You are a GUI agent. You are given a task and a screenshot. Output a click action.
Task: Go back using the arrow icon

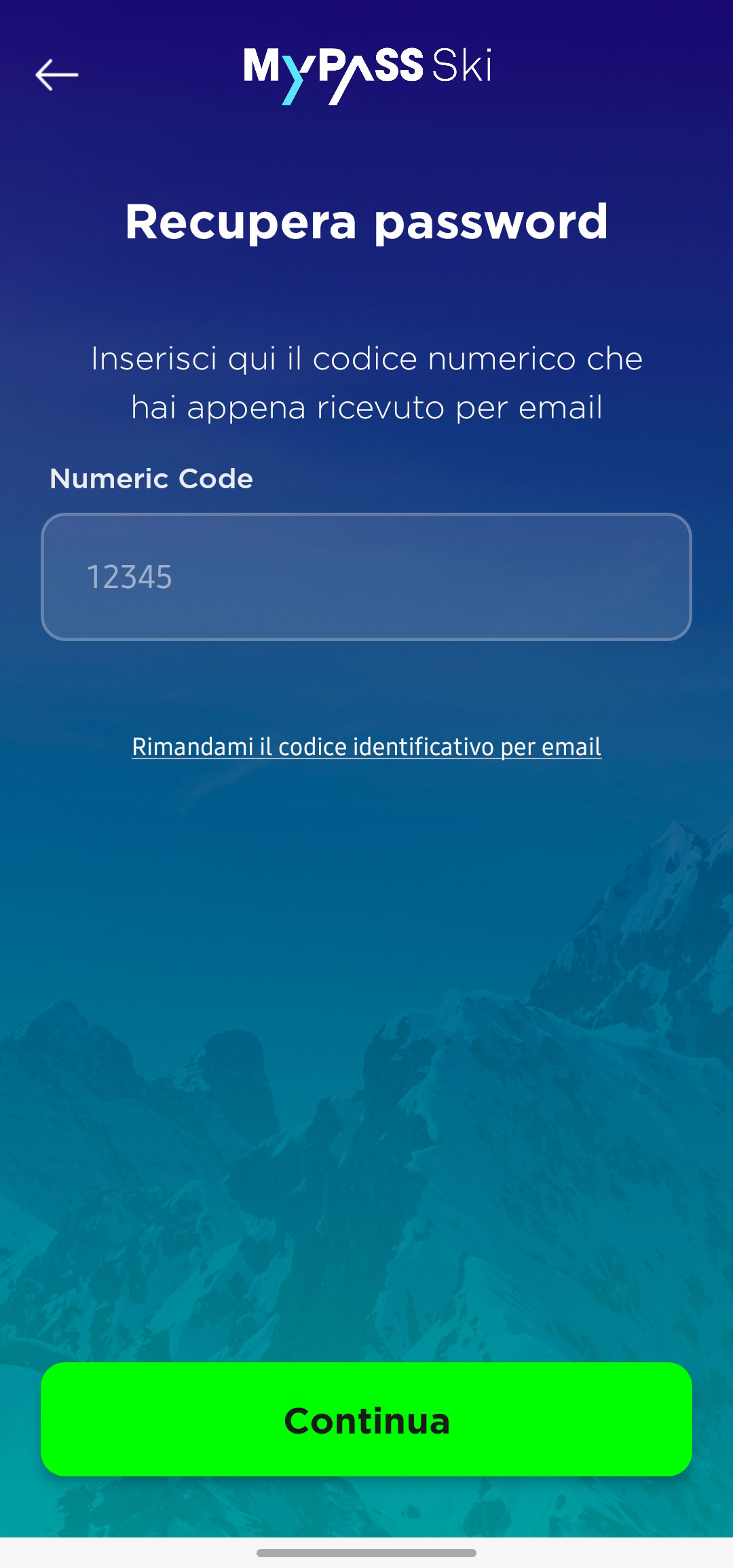tap(56, 75)
